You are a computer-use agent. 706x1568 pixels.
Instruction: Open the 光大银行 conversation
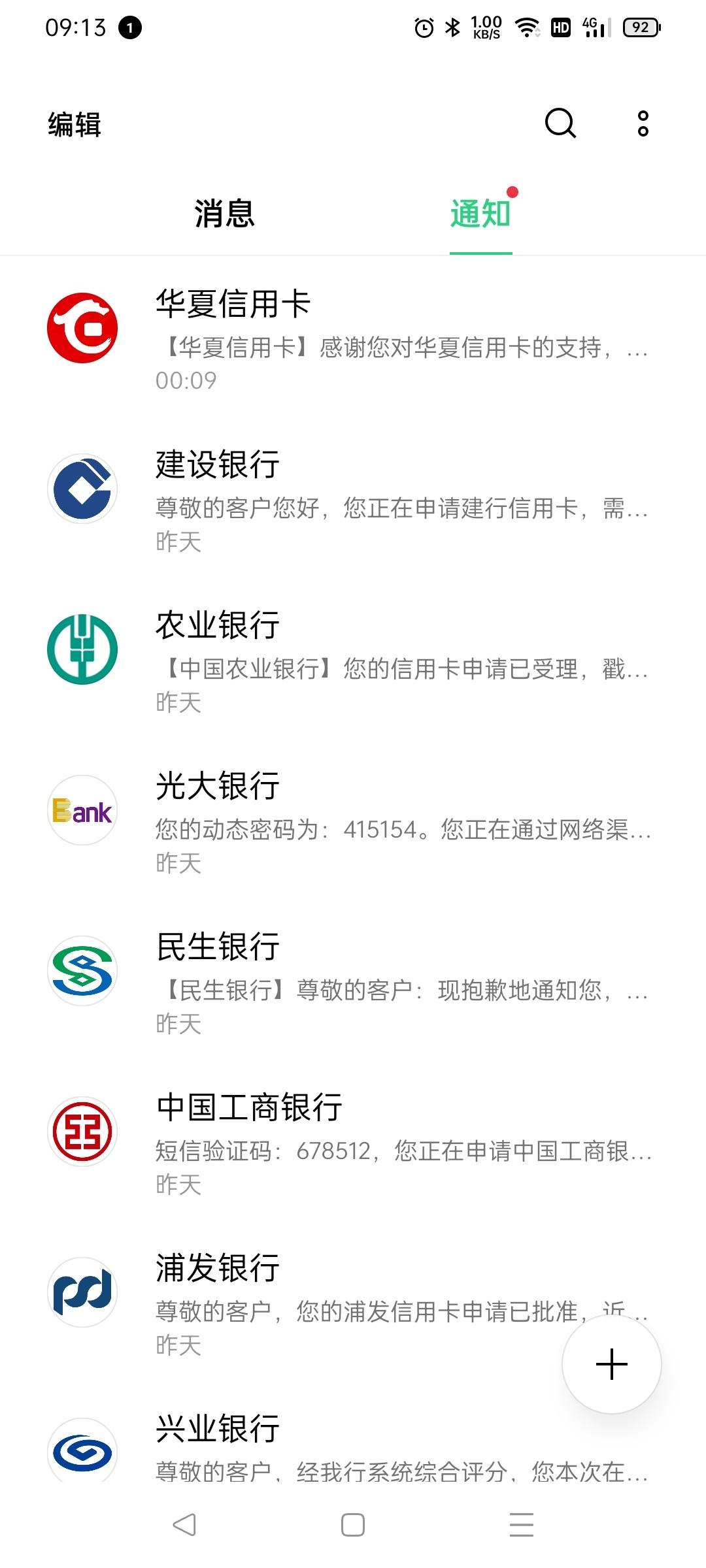(x=353, y=821)
